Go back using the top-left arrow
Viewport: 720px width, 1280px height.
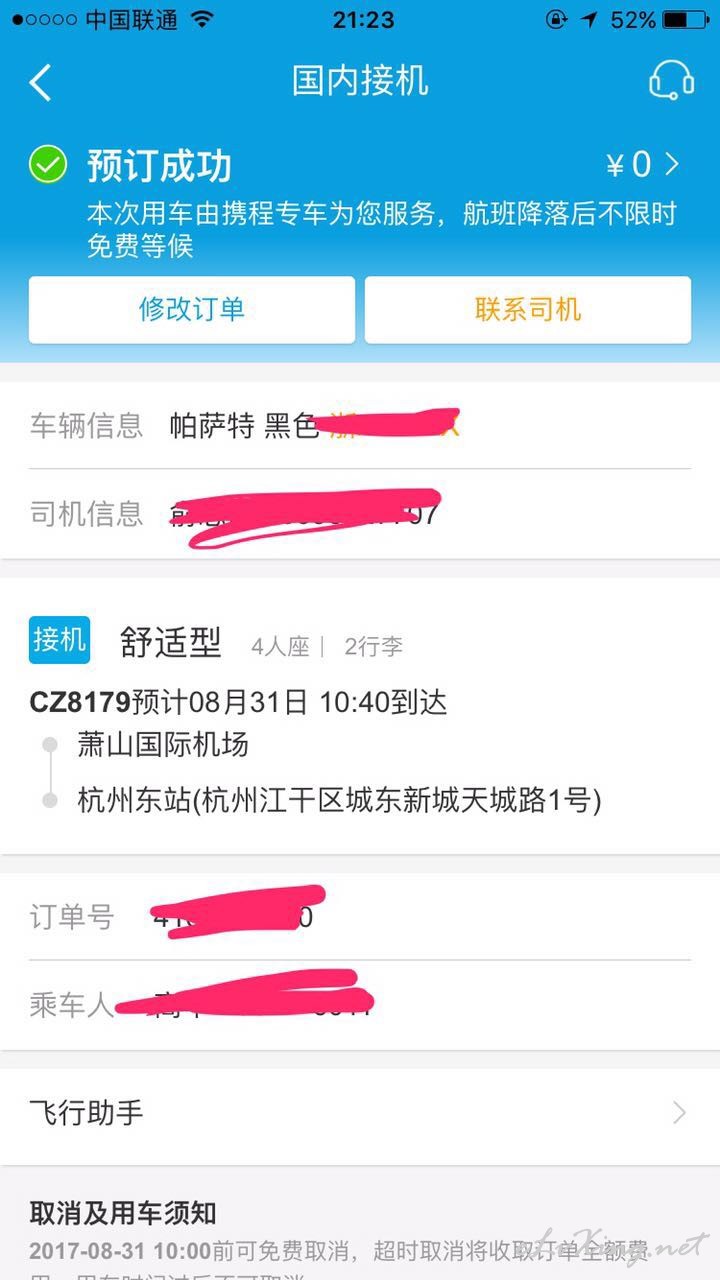[x=40, y=83]
